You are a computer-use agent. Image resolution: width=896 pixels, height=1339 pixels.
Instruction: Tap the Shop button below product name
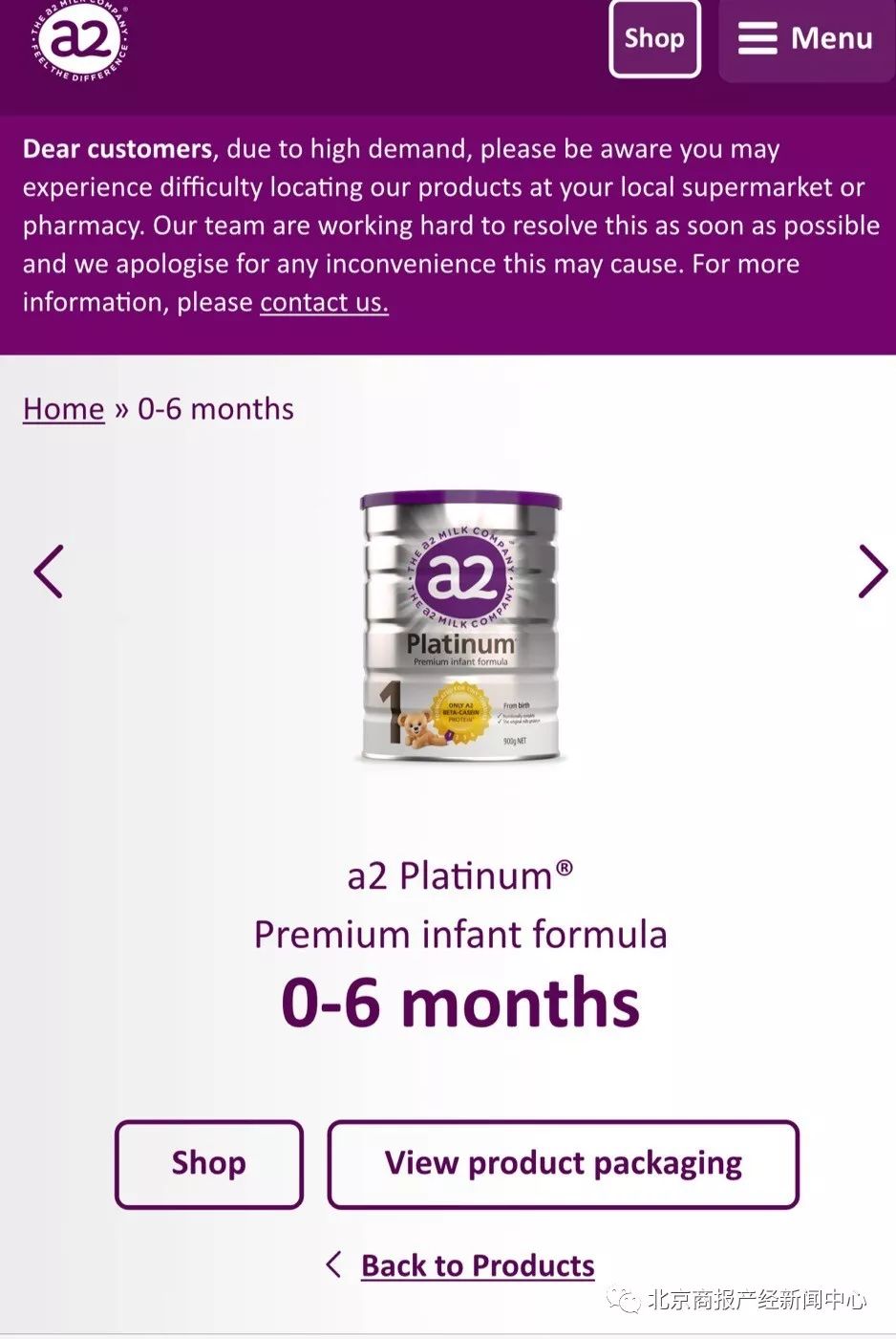click(208, 1163)
